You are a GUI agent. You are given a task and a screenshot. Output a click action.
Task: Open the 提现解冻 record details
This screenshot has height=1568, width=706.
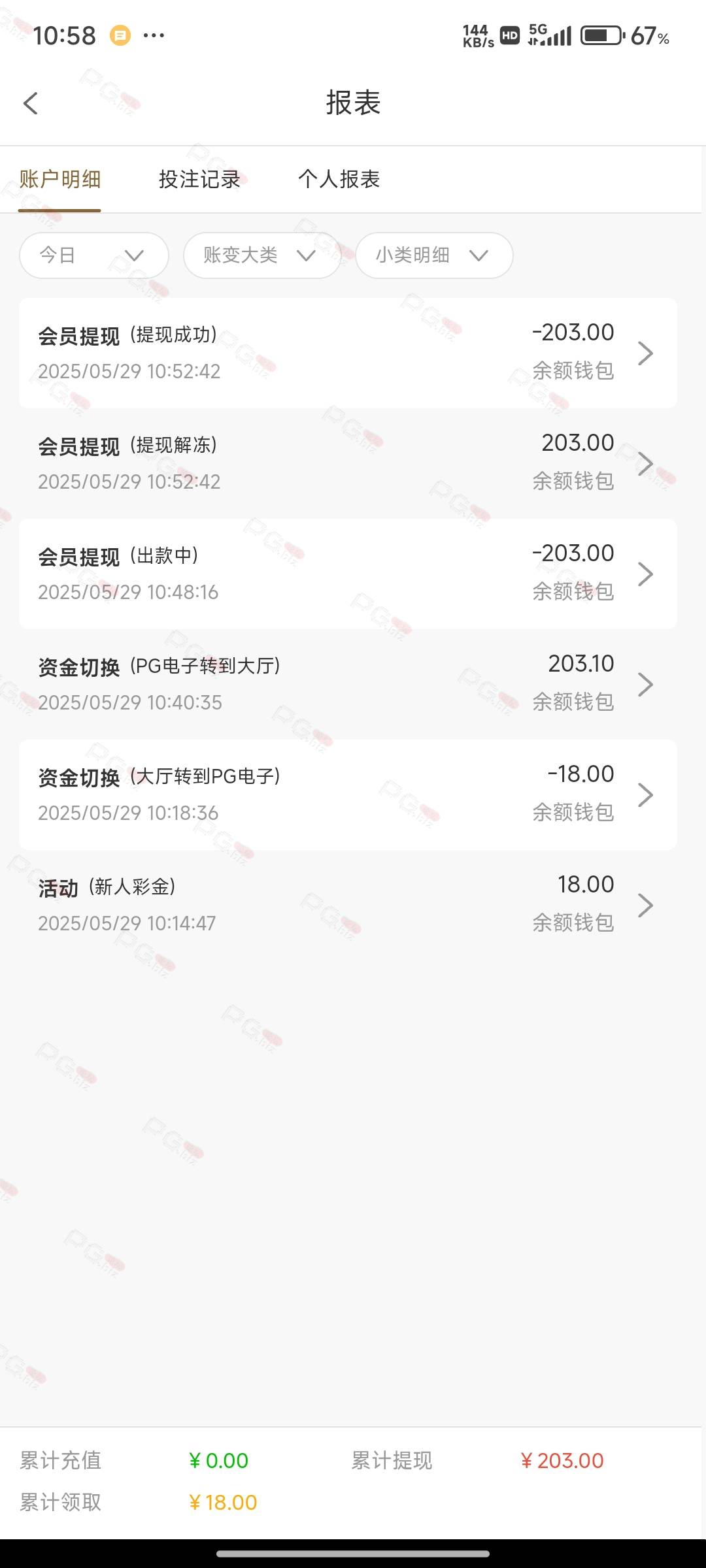[348, 464]
